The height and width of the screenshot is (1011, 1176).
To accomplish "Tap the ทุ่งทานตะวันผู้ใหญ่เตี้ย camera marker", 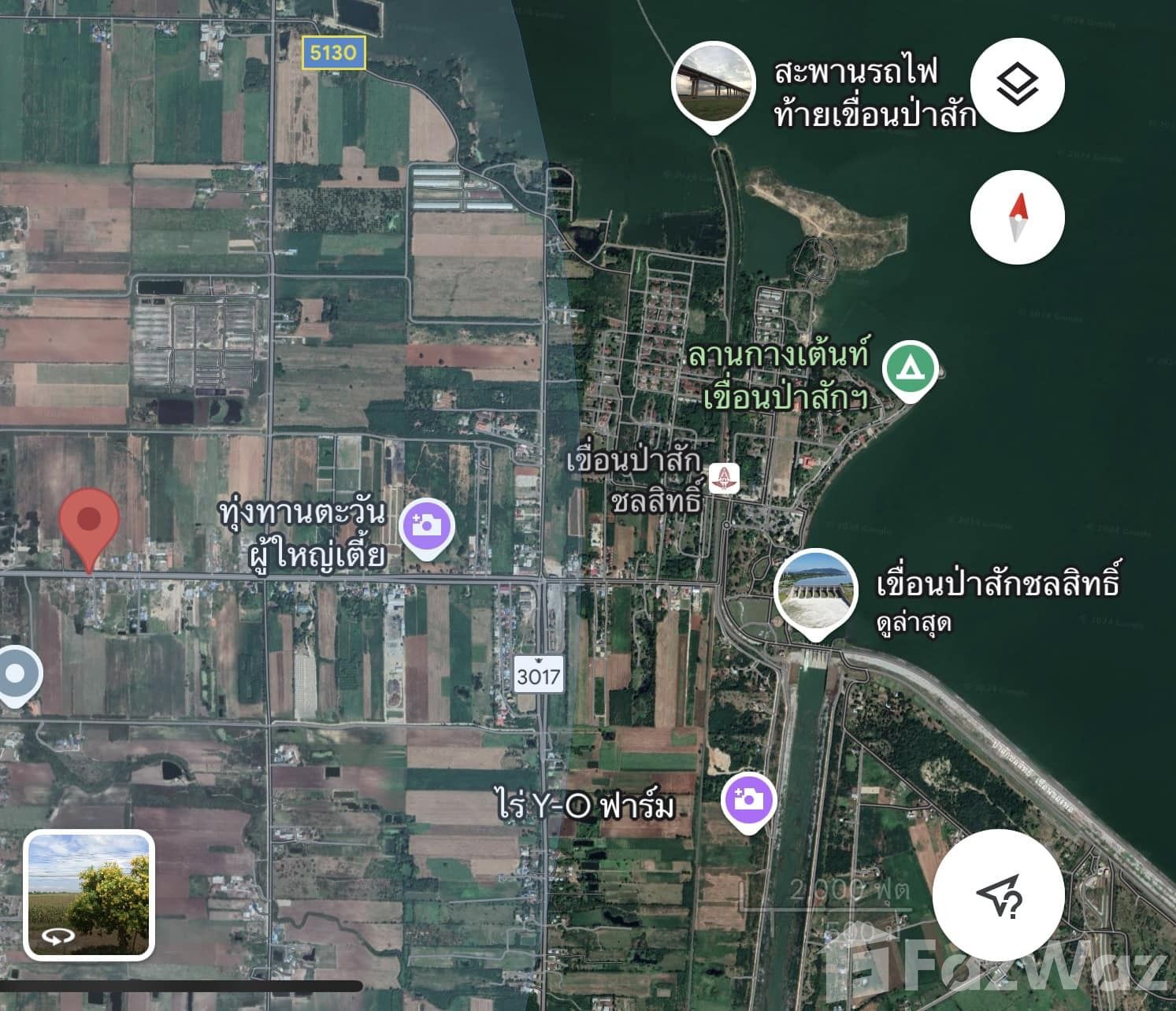I will [x=426, y=525].
